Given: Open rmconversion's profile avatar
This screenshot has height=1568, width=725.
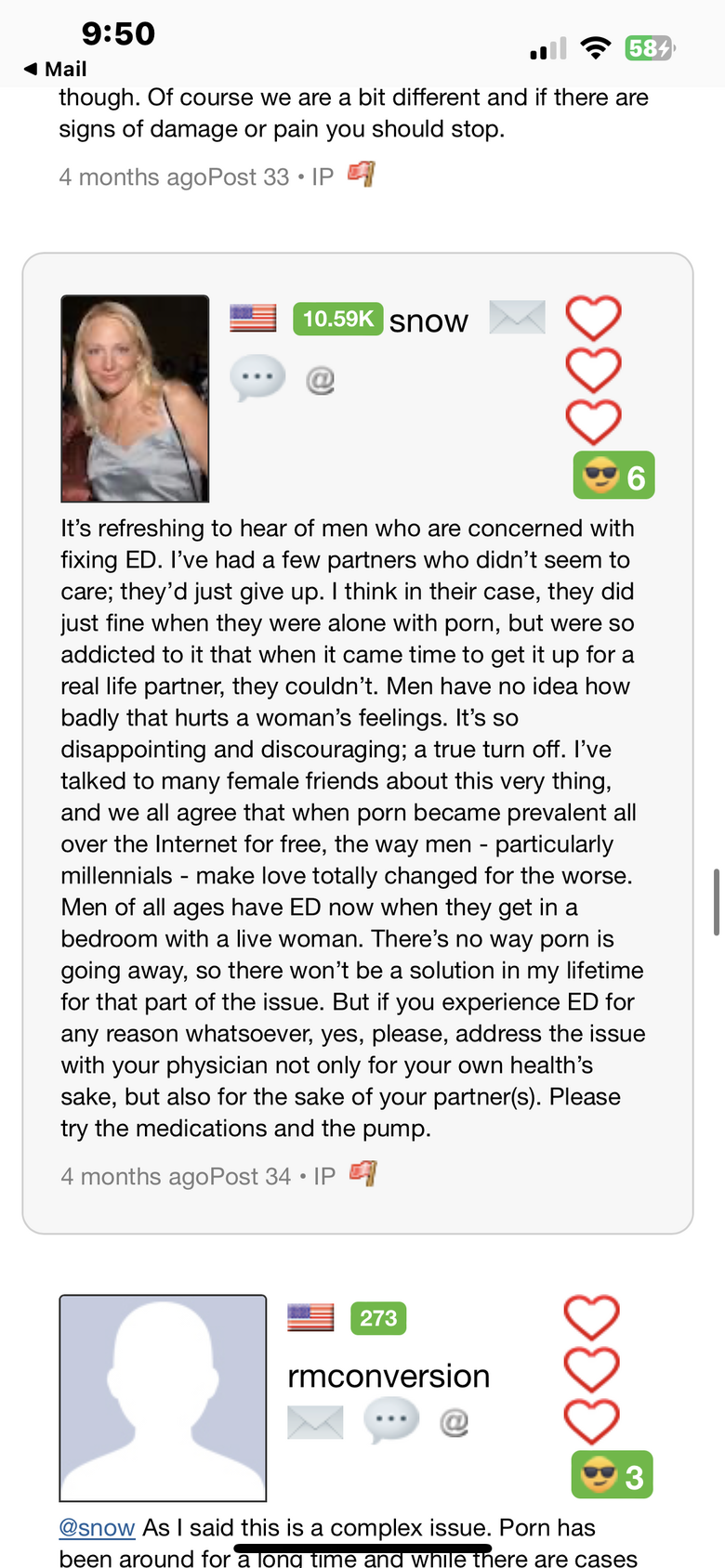Looking at the screenshot, I should click(x=163, y=1398).
